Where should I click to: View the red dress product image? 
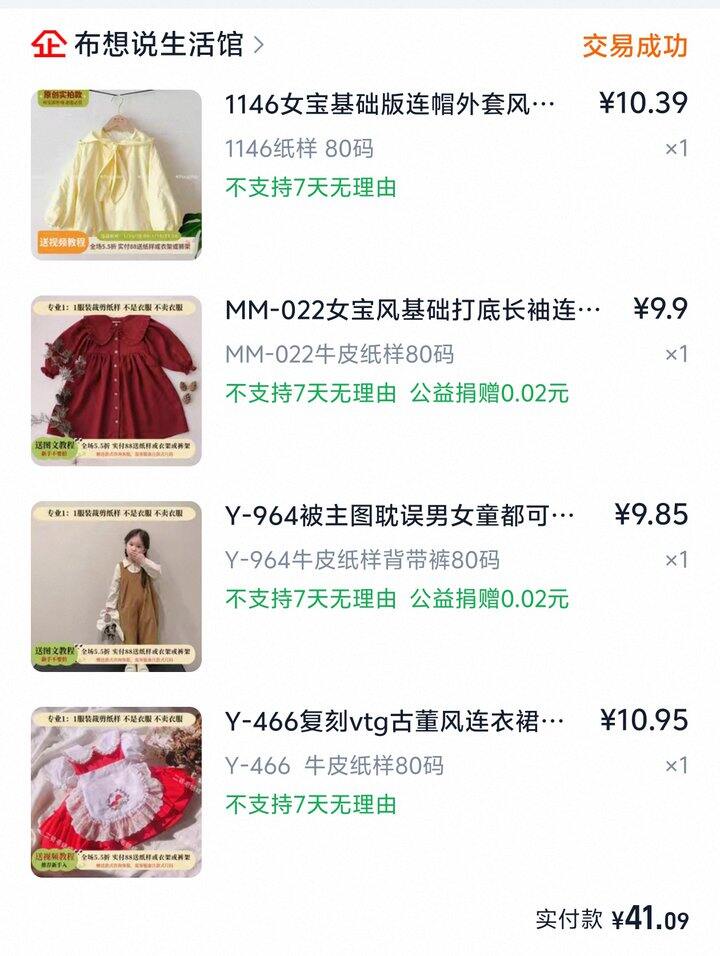coord(116,381)
